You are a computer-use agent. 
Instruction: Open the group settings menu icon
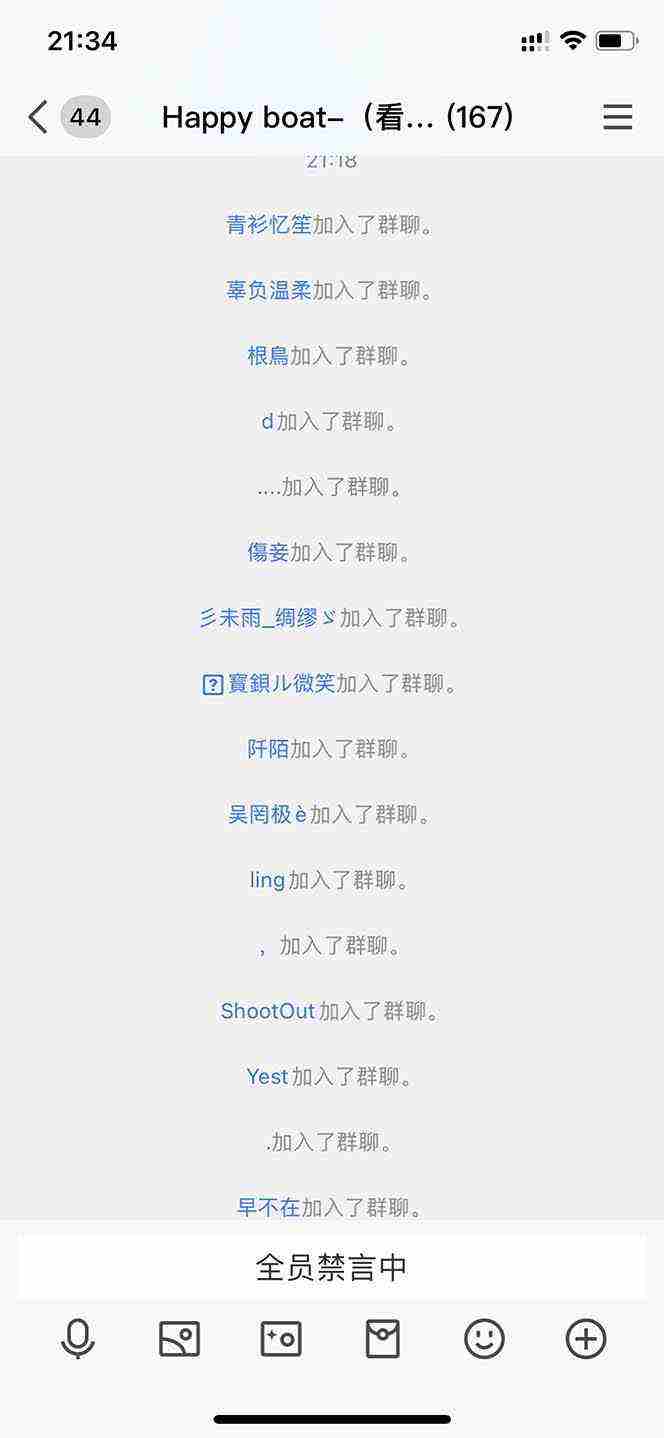click(618, 118)
